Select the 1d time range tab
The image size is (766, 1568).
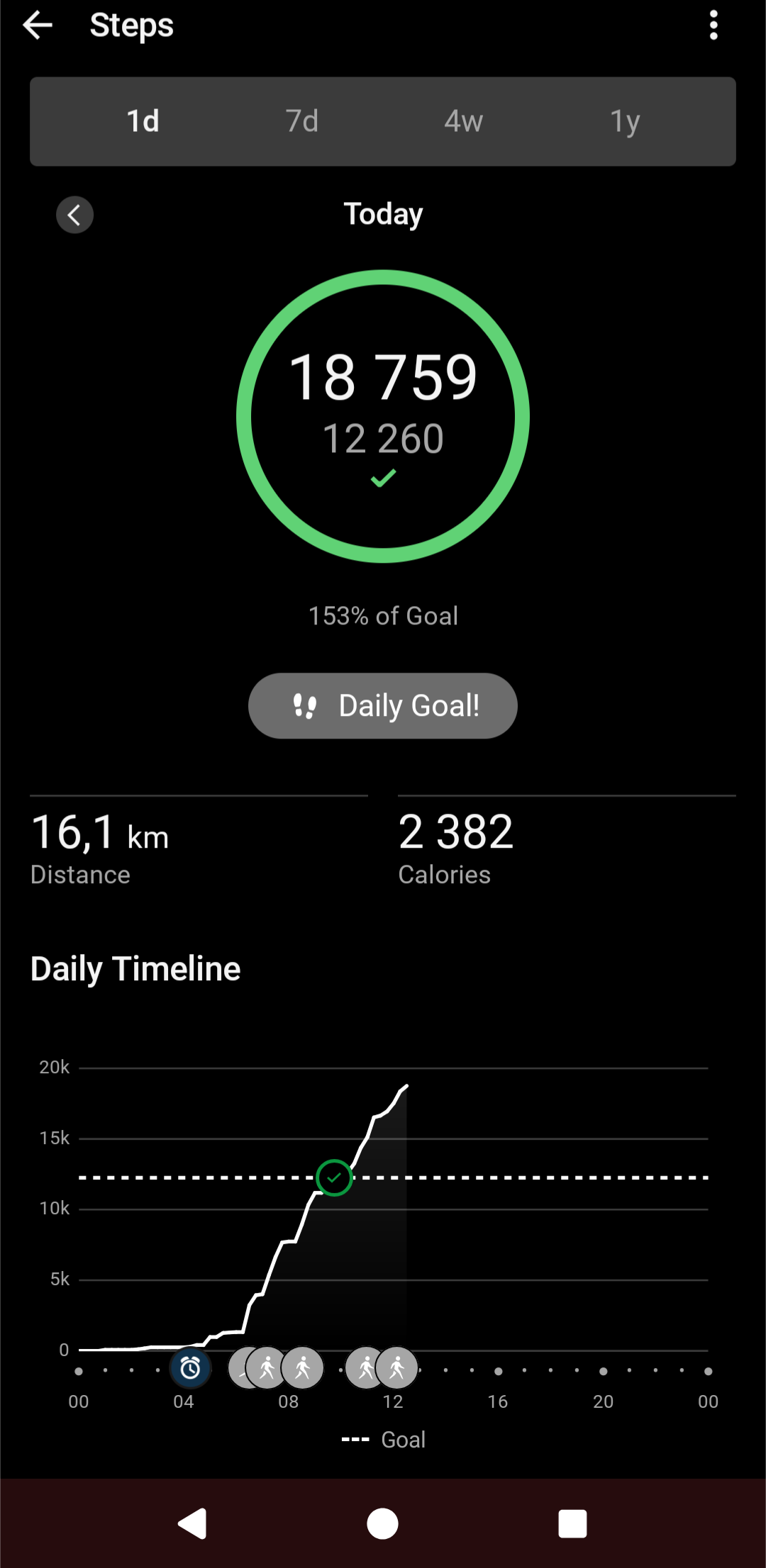(143, 121)
